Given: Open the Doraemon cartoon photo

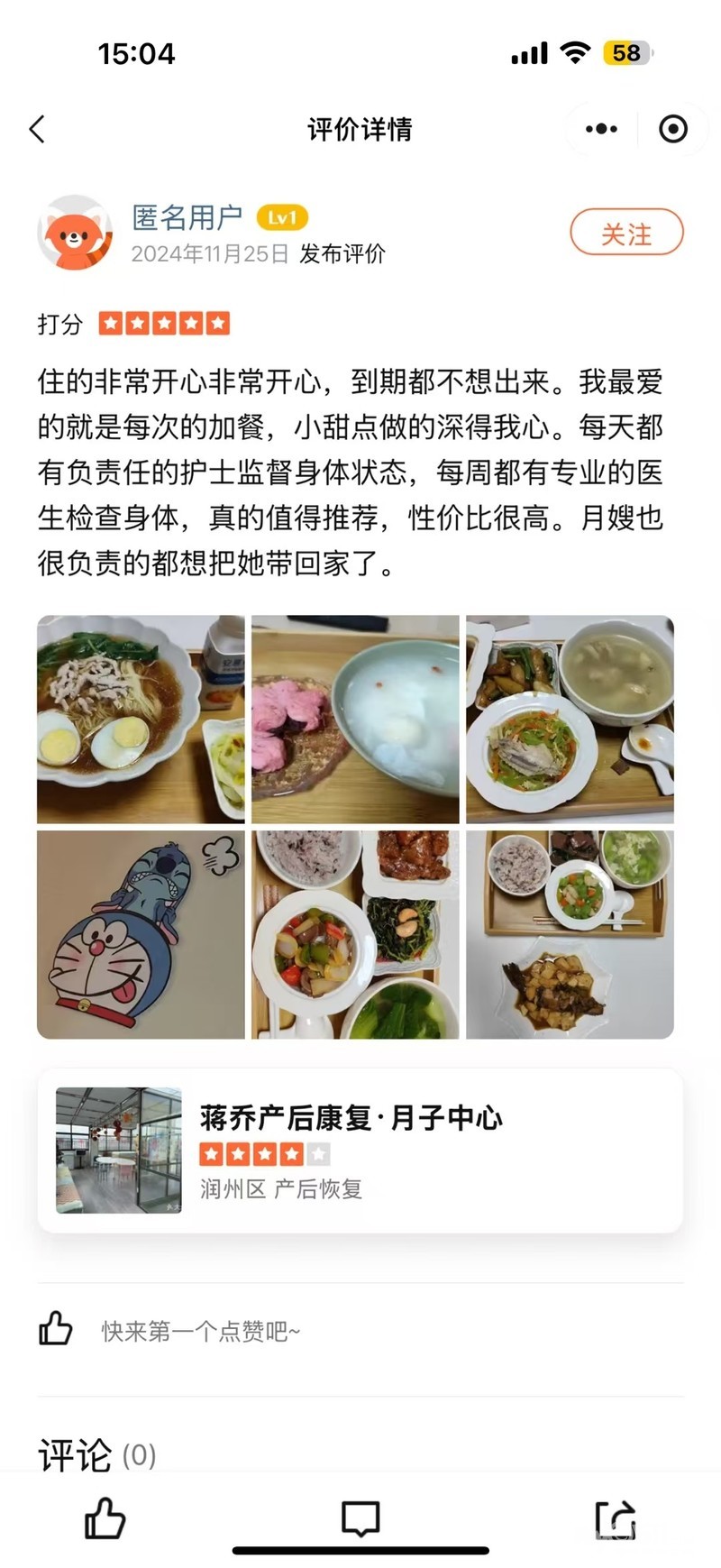Looking at the screenshot, I should pyautogui.click(x=141, y=934).
